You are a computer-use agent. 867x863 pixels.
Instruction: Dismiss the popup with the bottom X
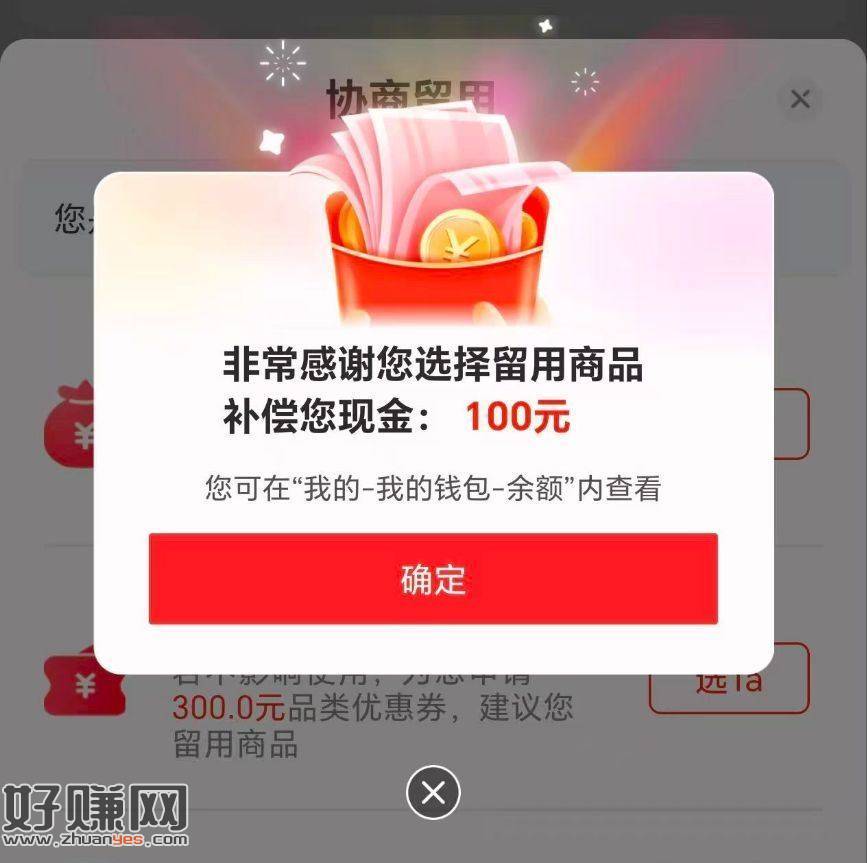click(x=433, y=793)
